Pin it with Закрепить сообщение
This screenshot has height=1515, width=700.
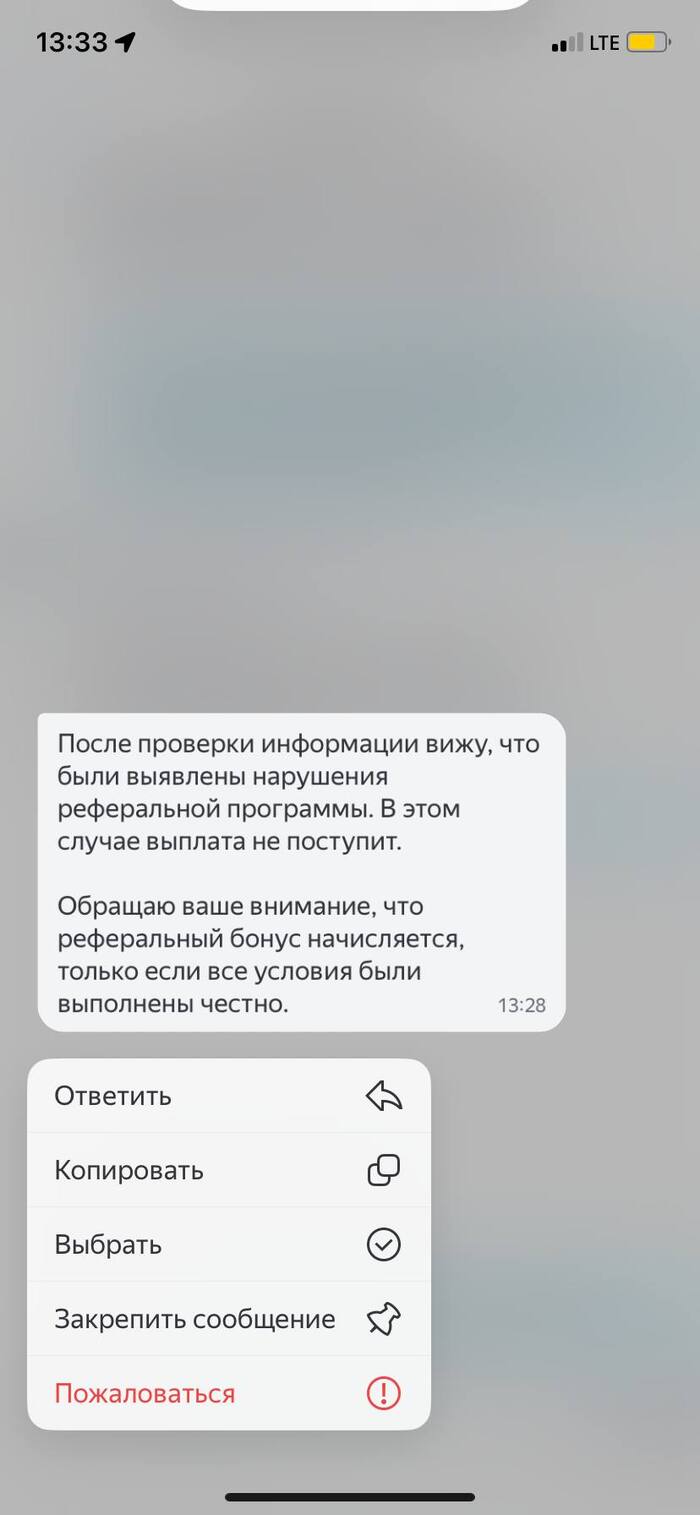point(228,1319)
